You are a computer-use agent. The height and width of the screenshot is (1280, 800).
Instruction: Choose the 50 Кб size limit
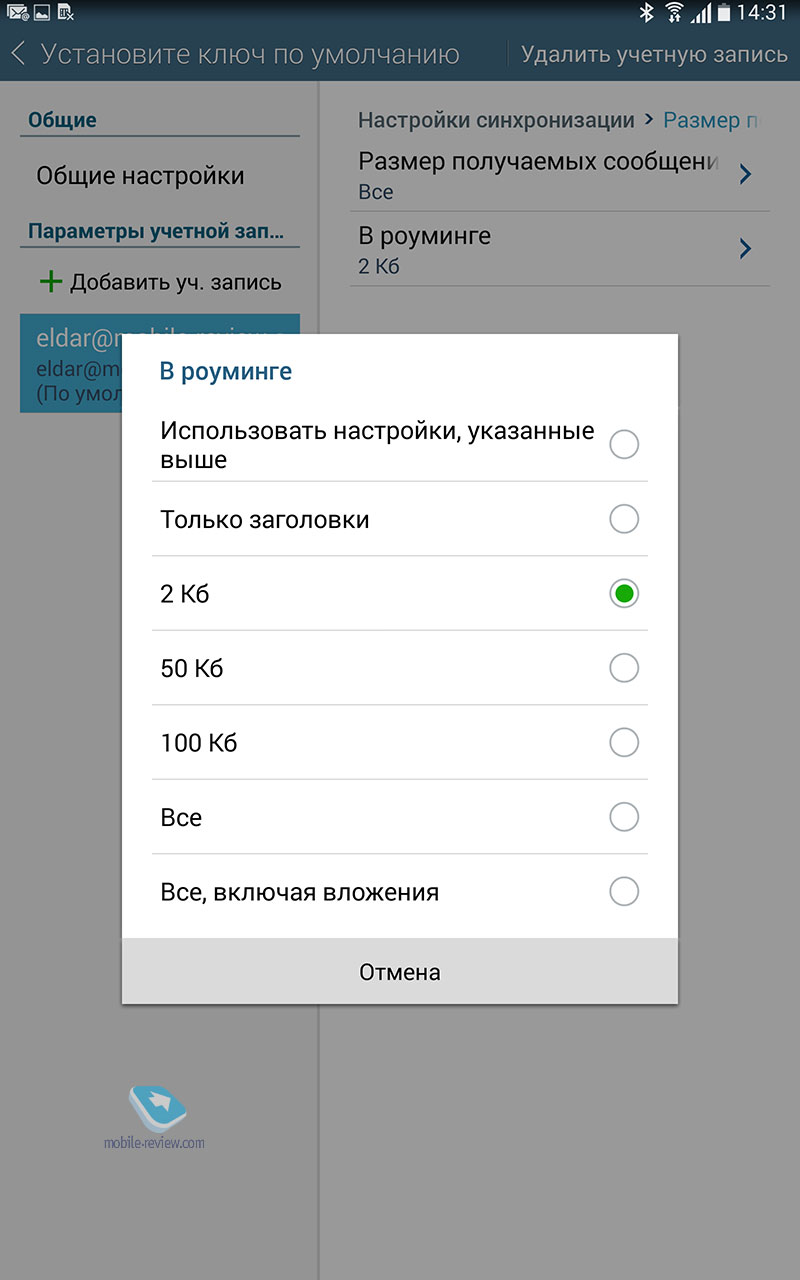click(400, 668)
